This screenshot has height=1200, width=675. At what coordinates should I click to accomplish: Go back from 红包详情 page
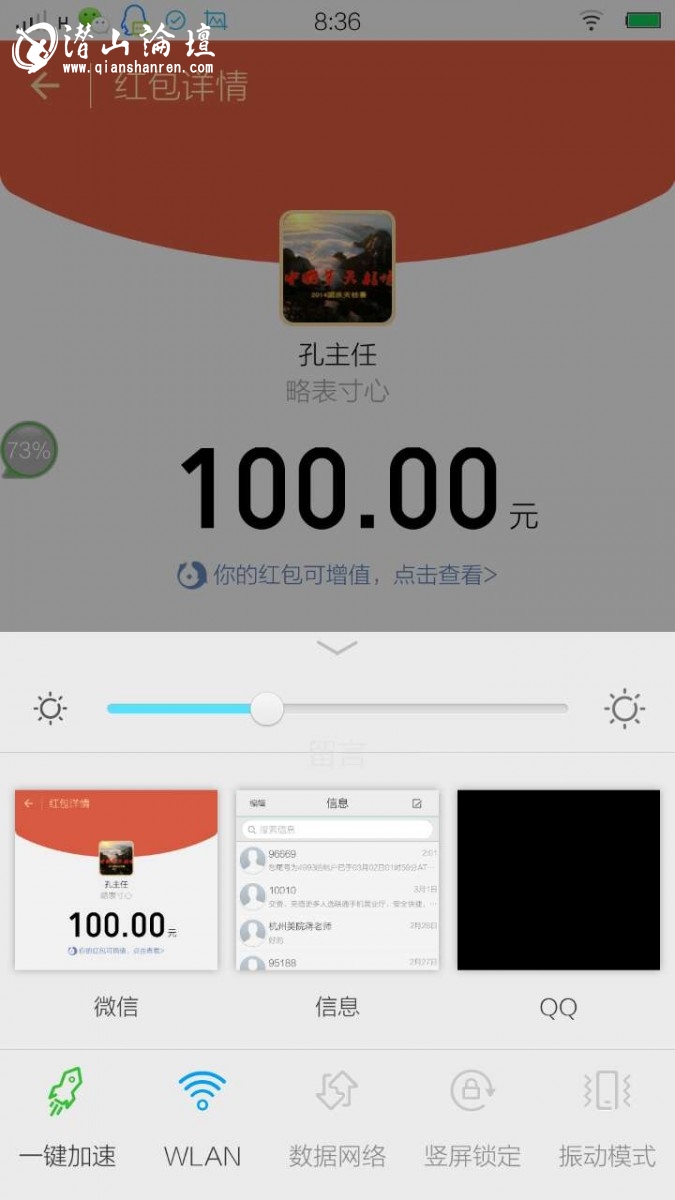click(44, 86)
